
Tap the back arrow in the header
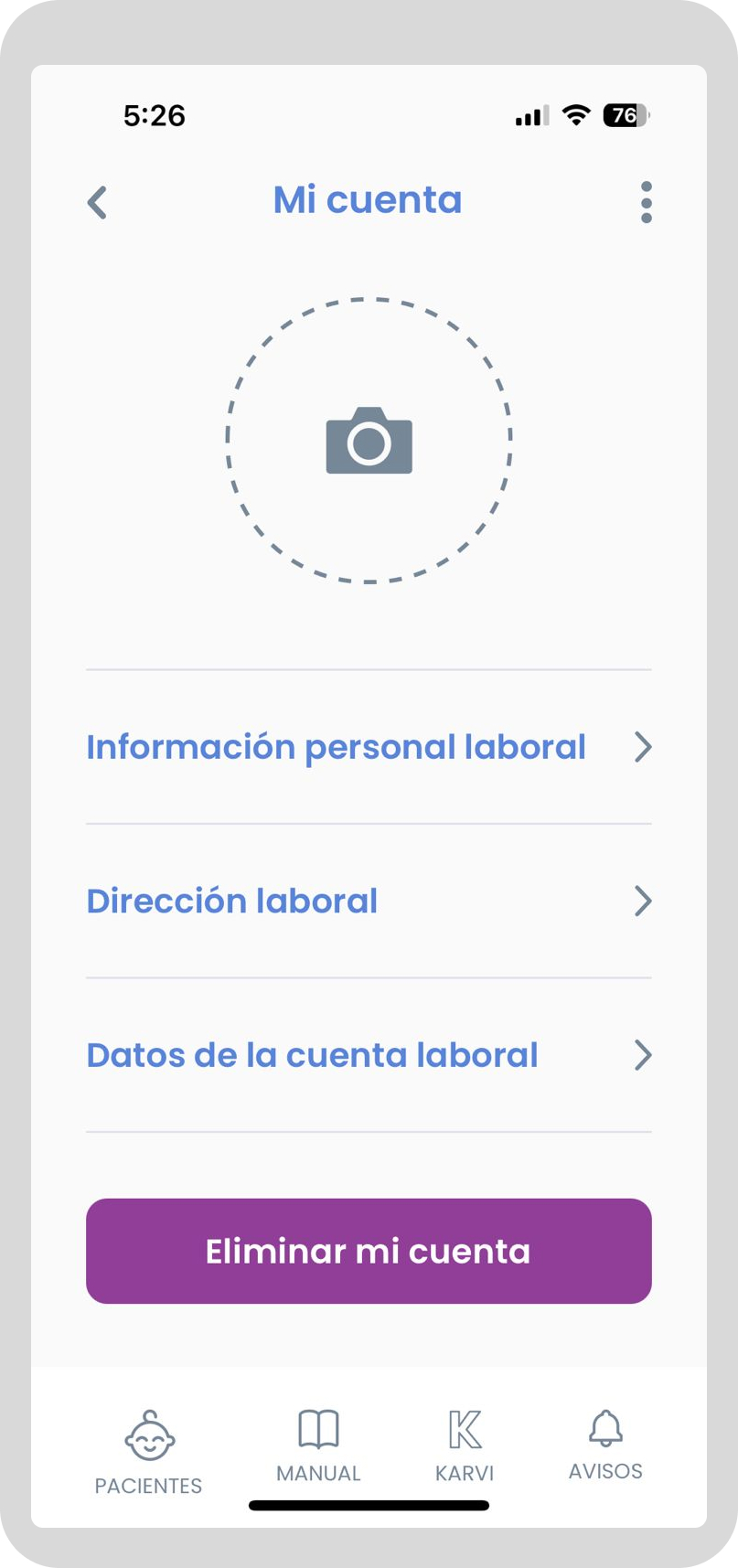(x=97, y=202)
